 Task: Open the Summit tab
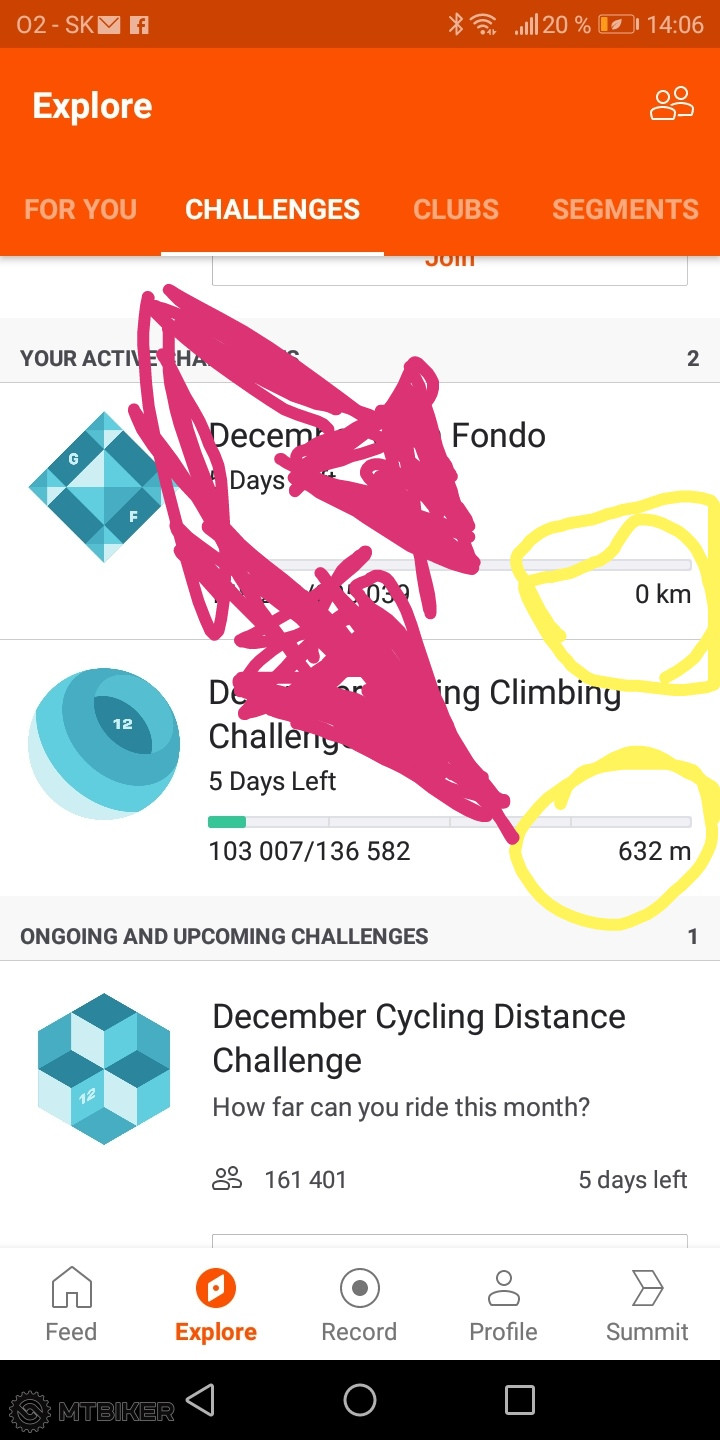(647, 1305)
